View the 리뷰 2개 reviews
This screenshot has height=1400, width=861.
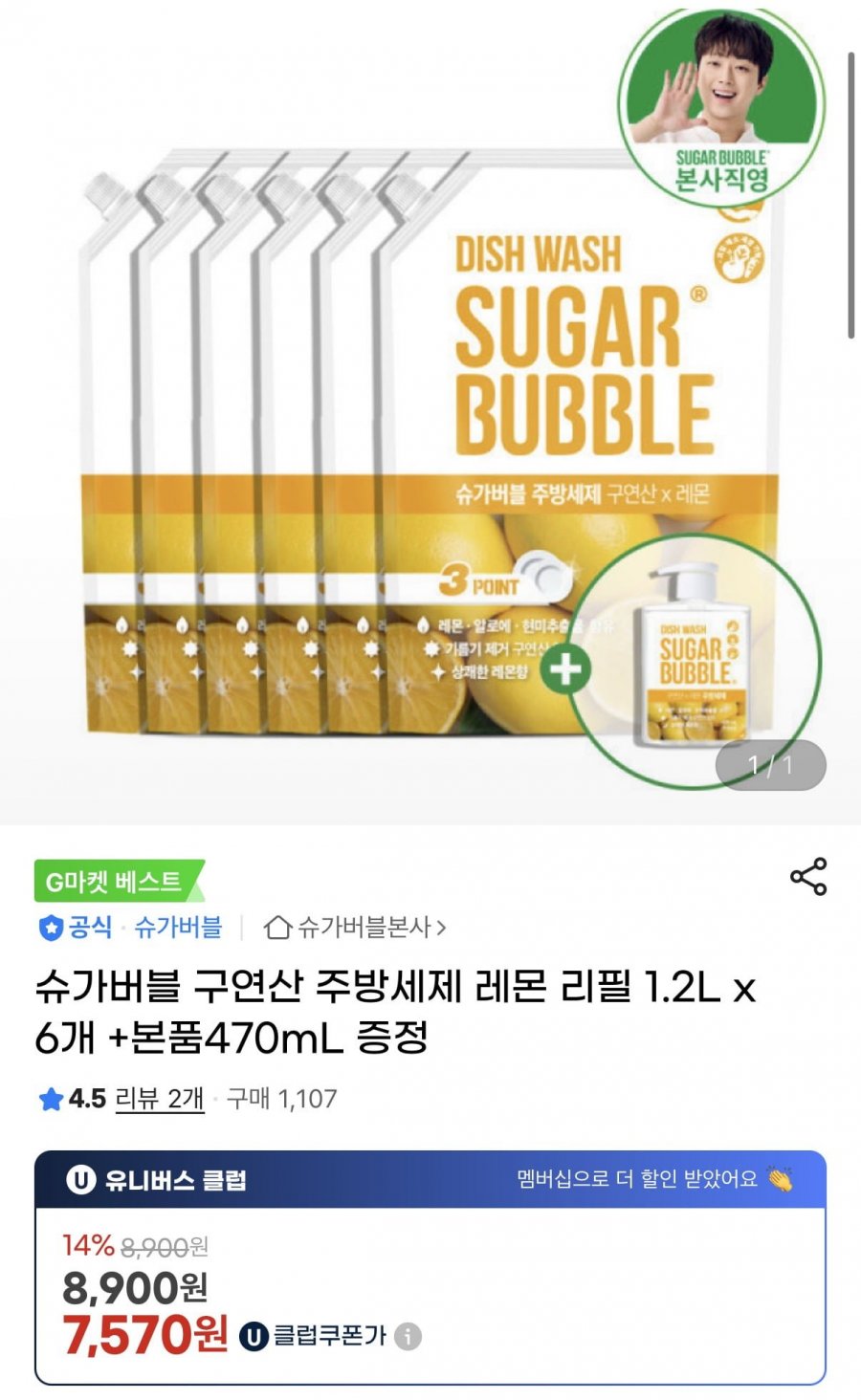point(159,1099)
